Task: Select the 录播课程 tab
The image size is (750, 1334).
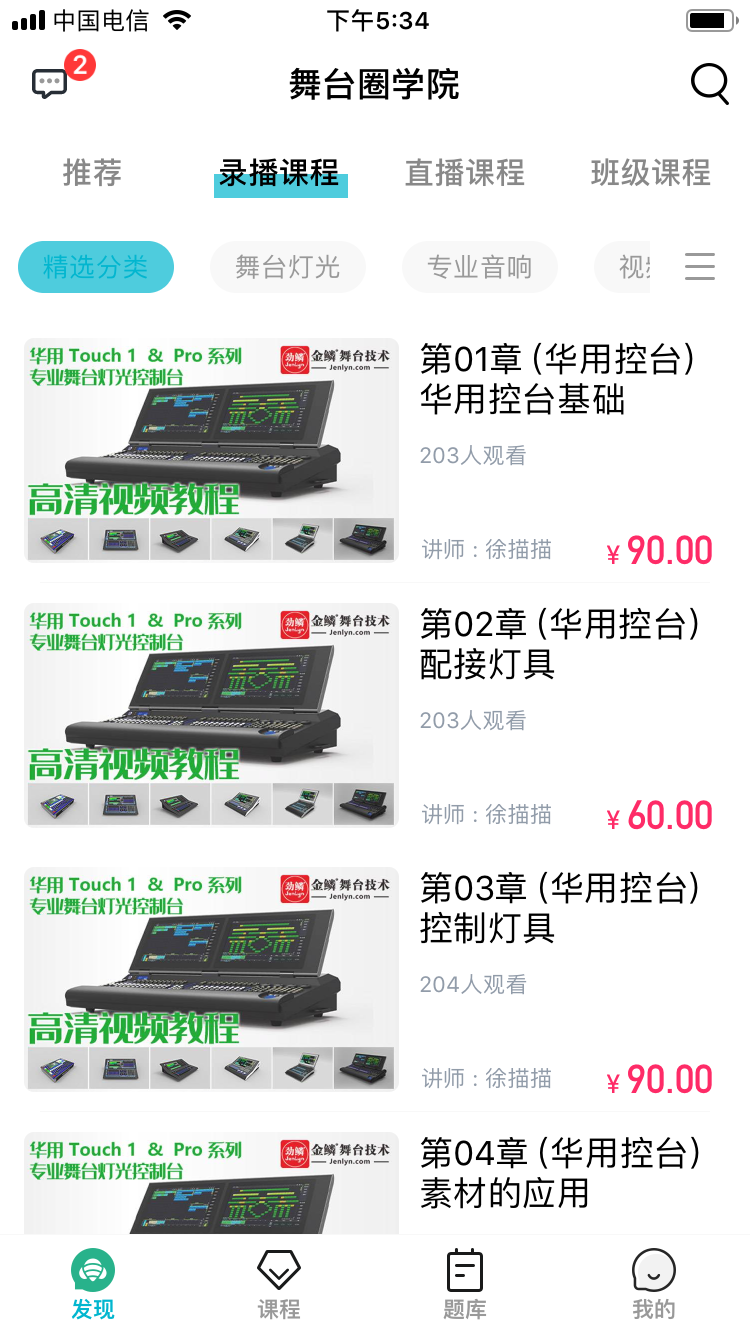Action: pyautogui.click(x=280, y=173)
